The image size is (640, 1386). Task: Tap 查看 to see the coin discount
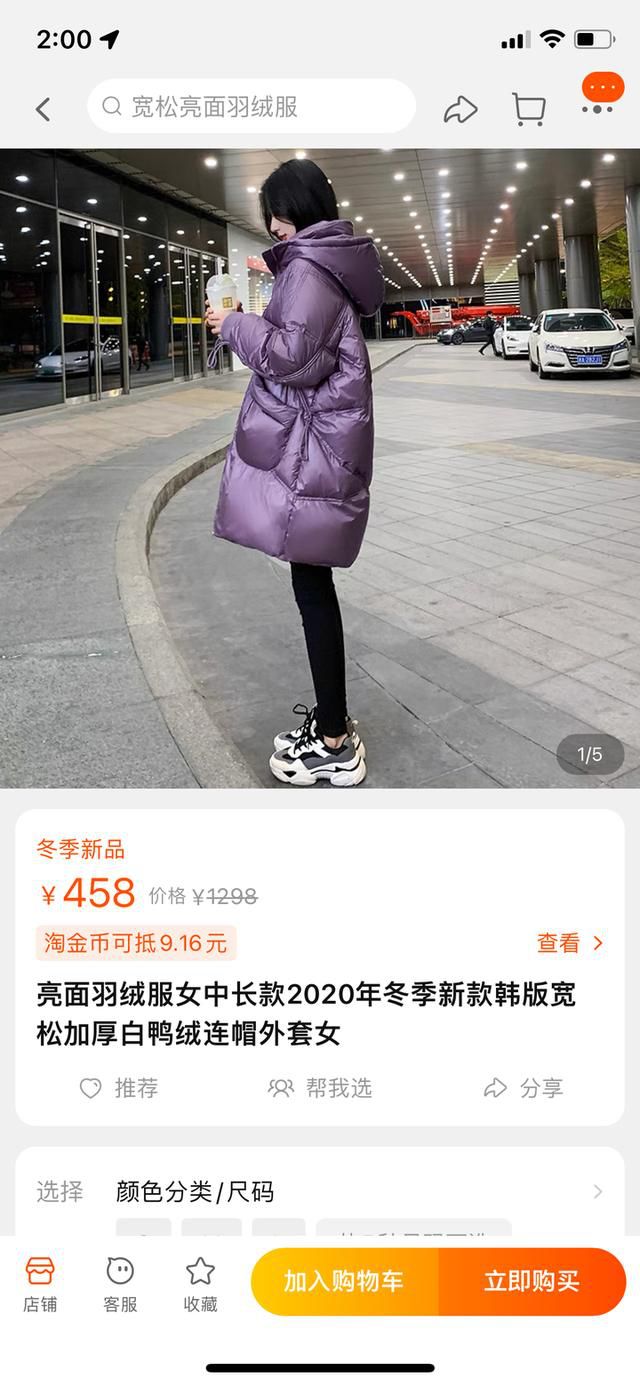(570, 943)
